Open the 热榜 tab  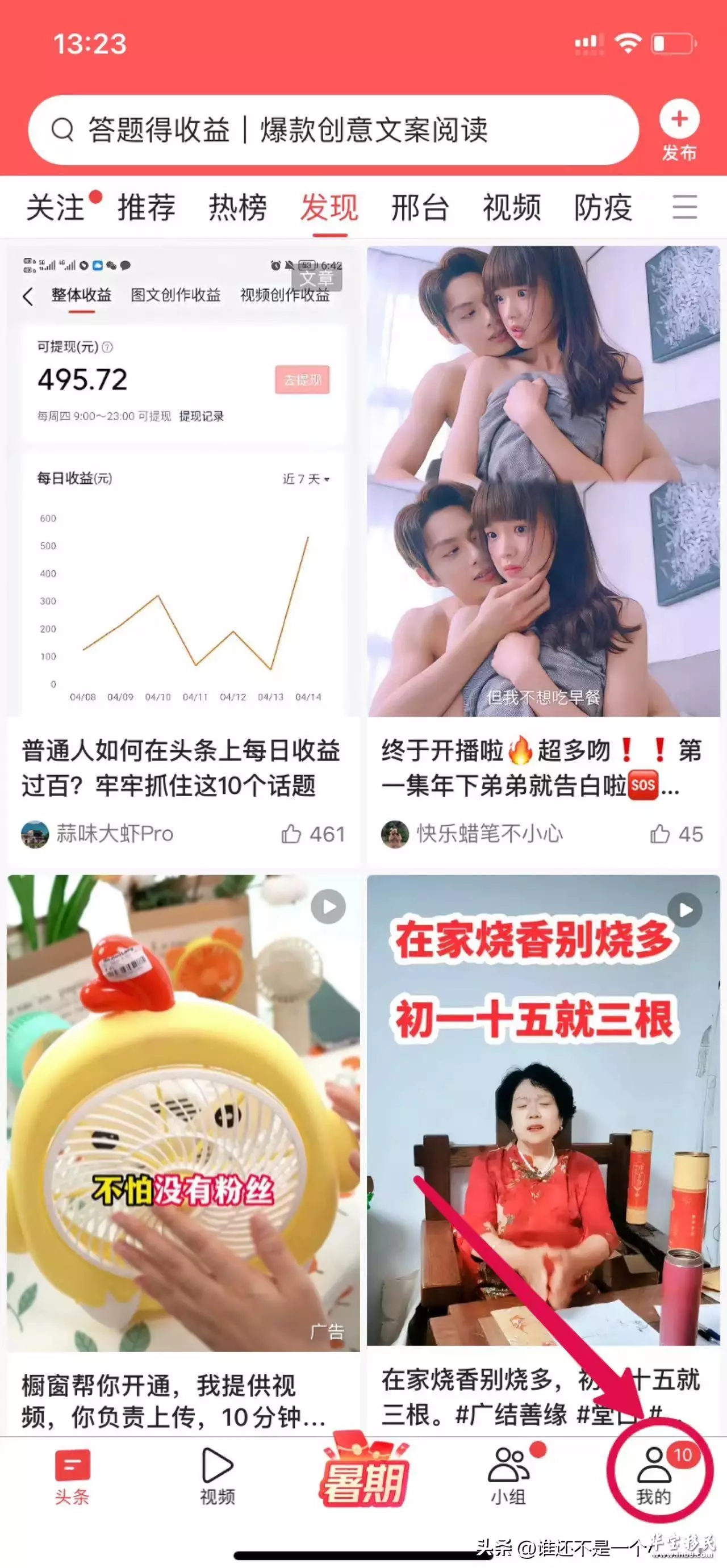point(238,207)
